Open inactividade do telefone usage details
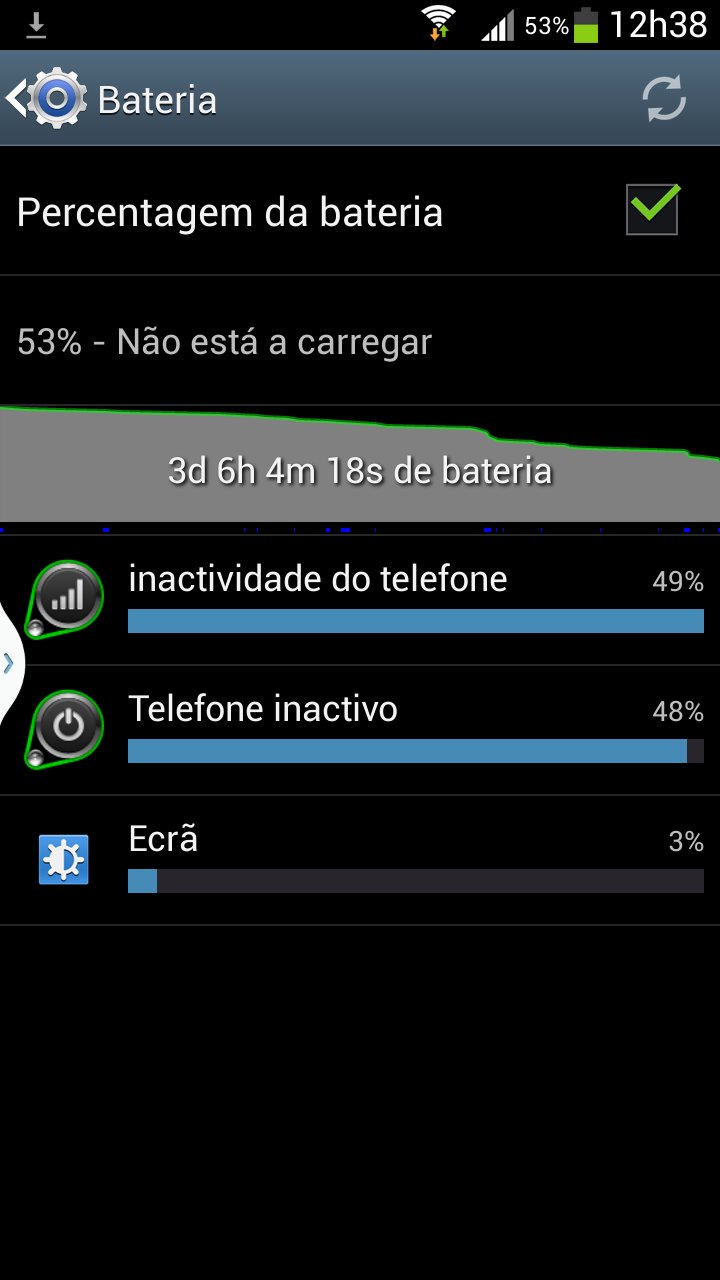 [x=360, y=600]
